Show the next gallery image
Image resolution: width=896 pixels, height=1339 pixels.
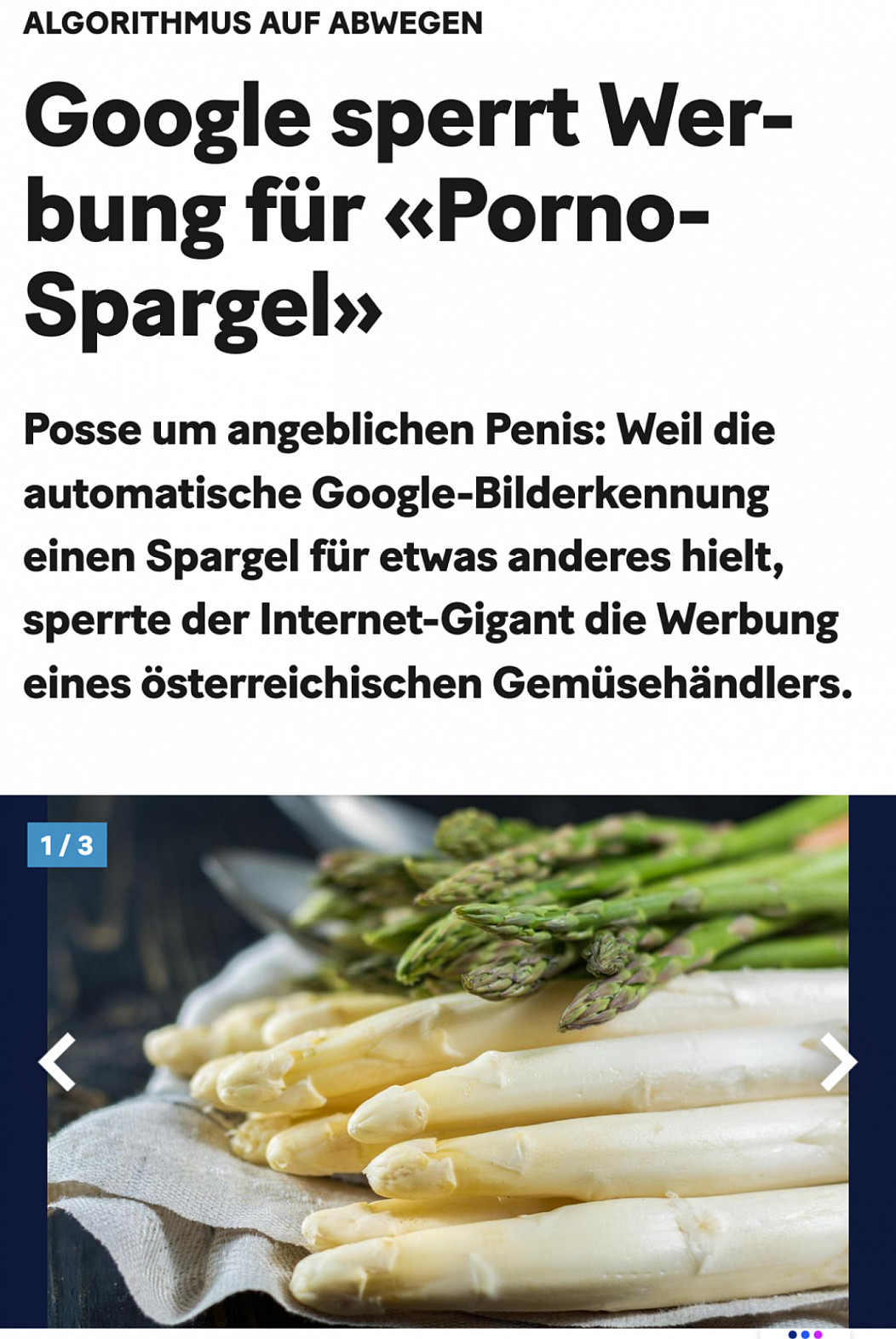837,1061
